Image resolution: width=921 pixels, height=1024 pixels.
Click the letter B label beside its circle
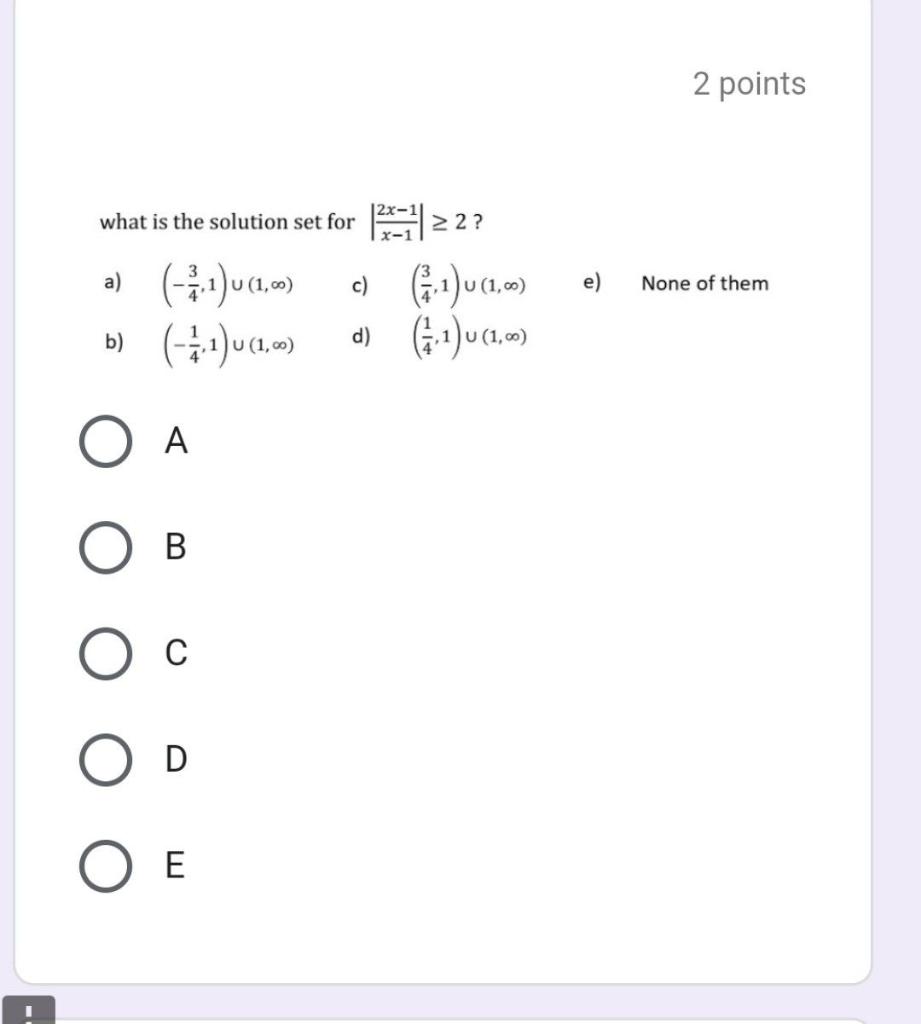175,546
